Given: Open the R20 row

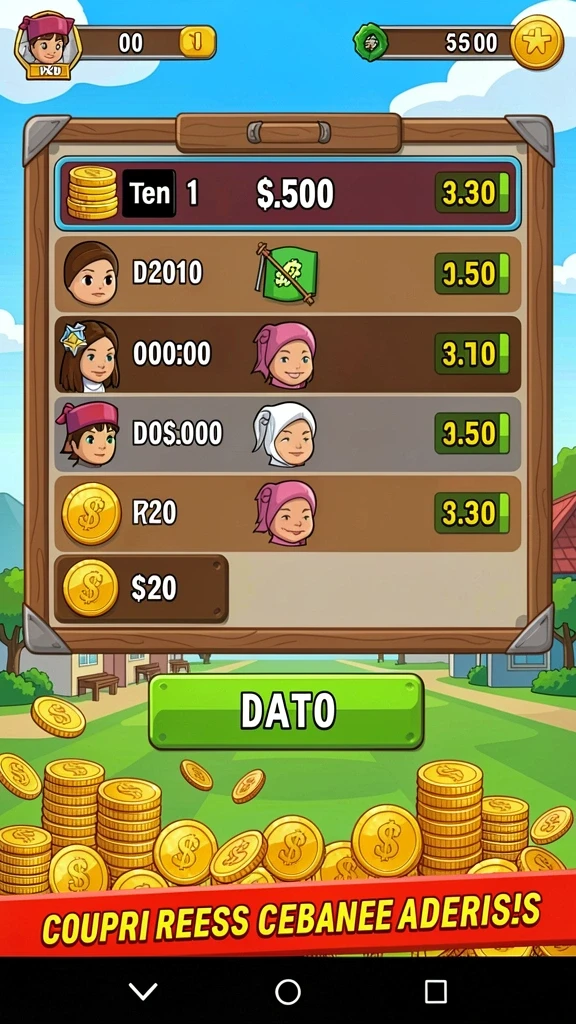Looking at the screenshot, I should click(288, 514).
